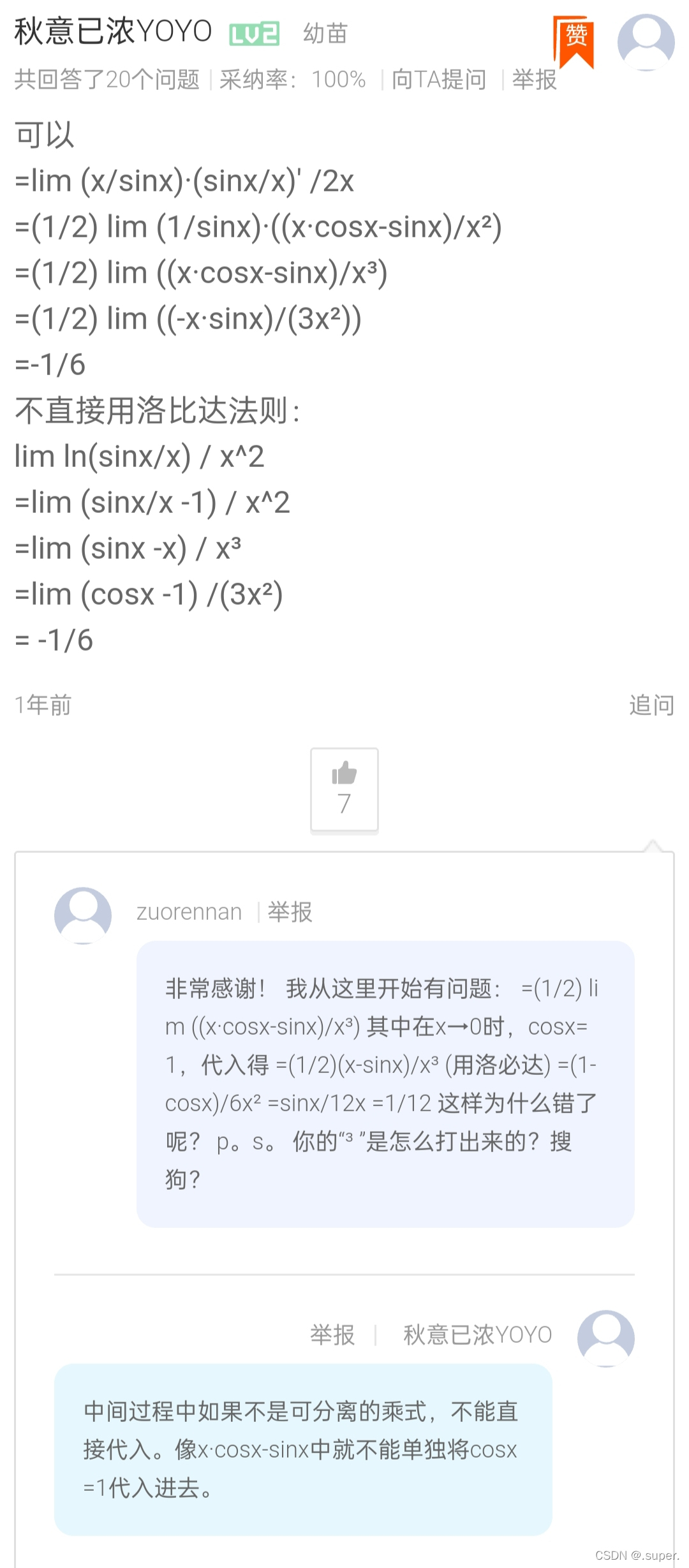Report zuorennan's comment with 举报

pyautogui.click(x=290, y=912)
